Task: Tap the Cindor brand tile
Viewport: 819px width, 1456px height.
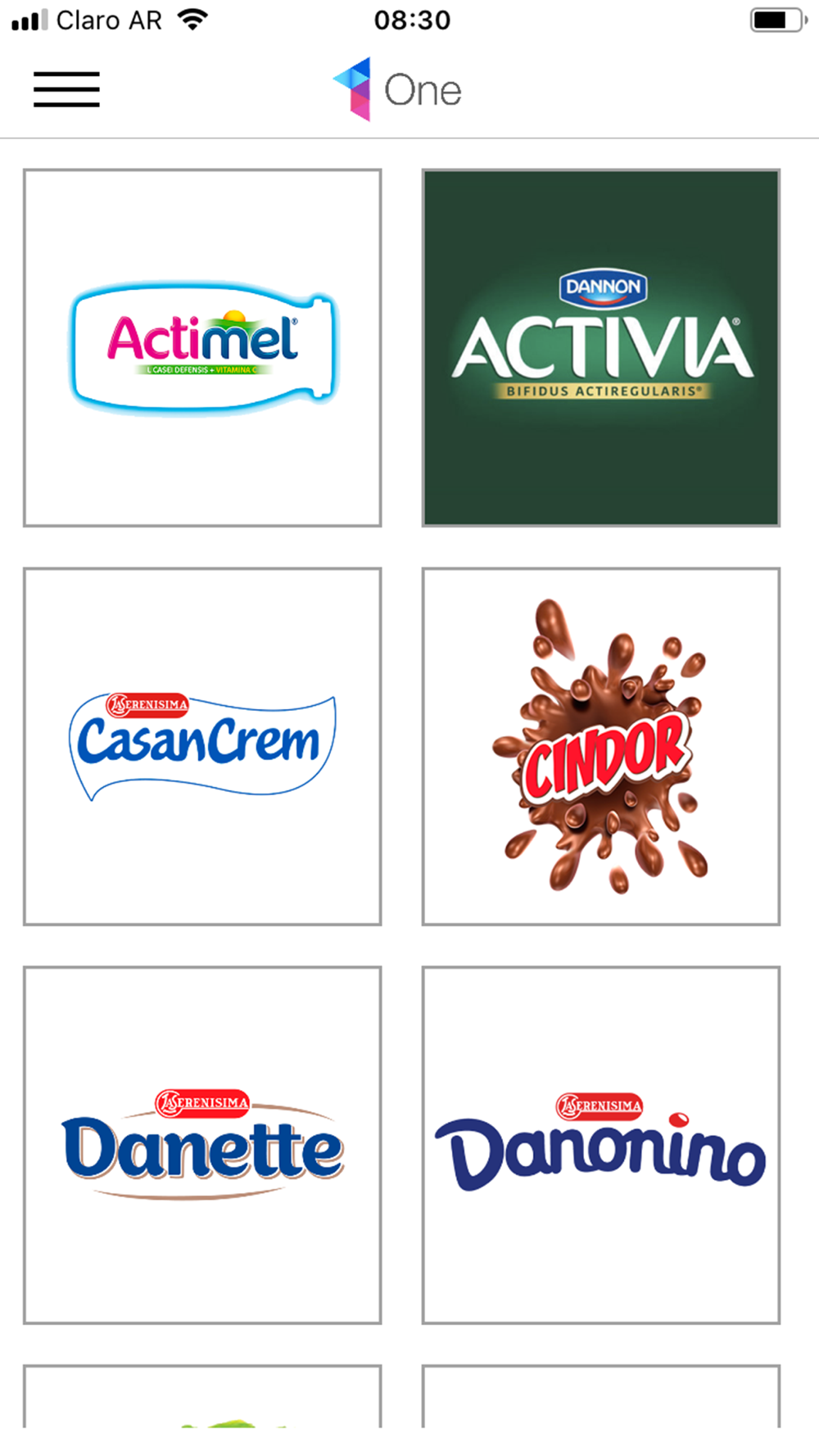Action: point(601,747)
